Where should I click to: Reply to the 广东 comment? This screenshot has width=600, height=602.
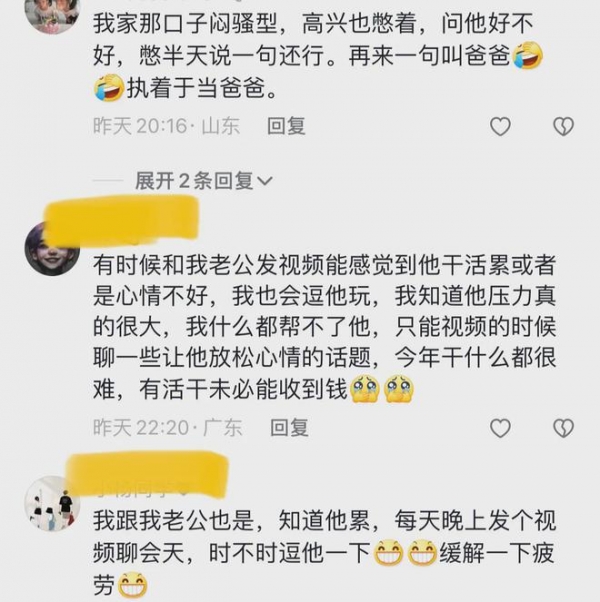[289, 428]
